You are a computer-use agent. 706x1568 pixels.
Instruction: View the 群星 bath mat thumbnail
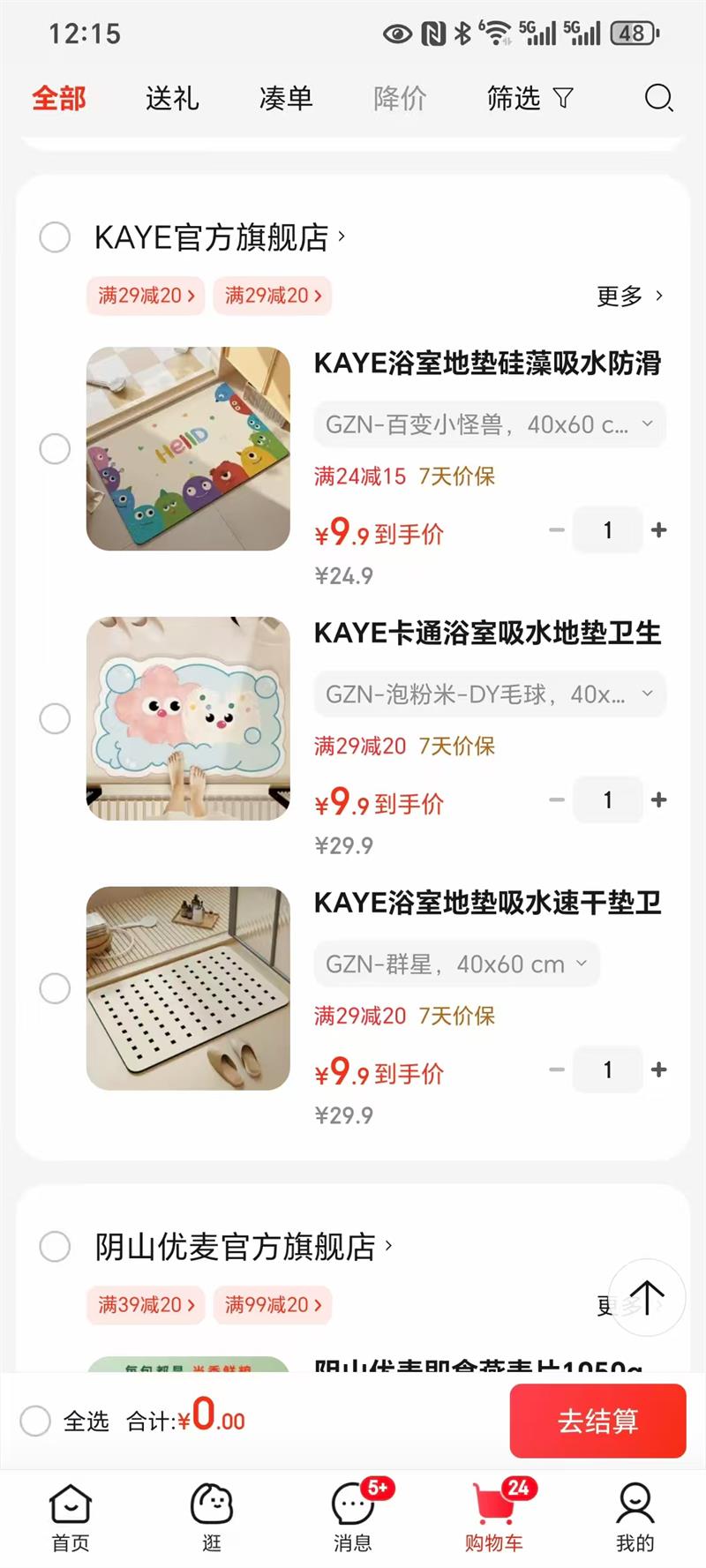pyautogui.click(x=186, y=988)
